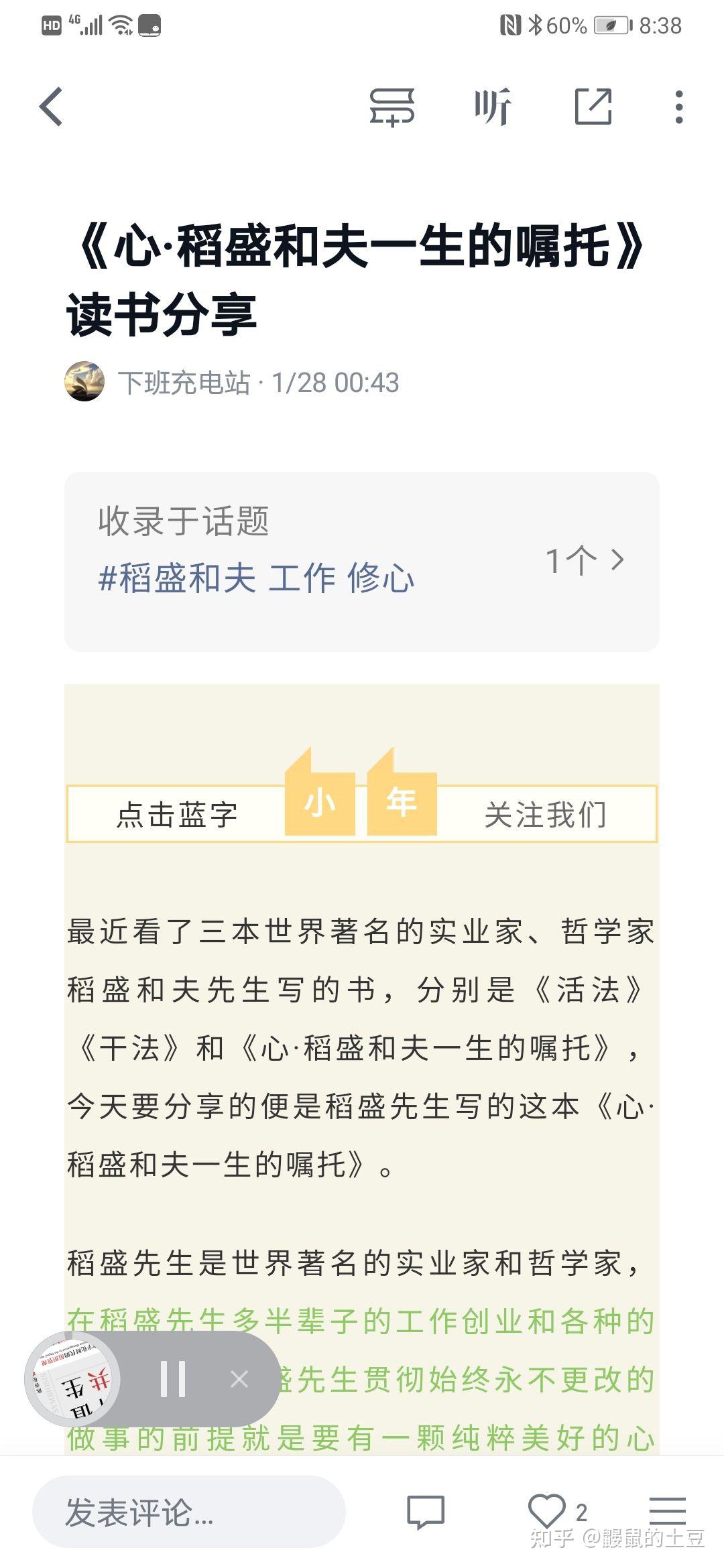
Task: Open the three-dot overflow menu
Action: click(x=679, y=107)
